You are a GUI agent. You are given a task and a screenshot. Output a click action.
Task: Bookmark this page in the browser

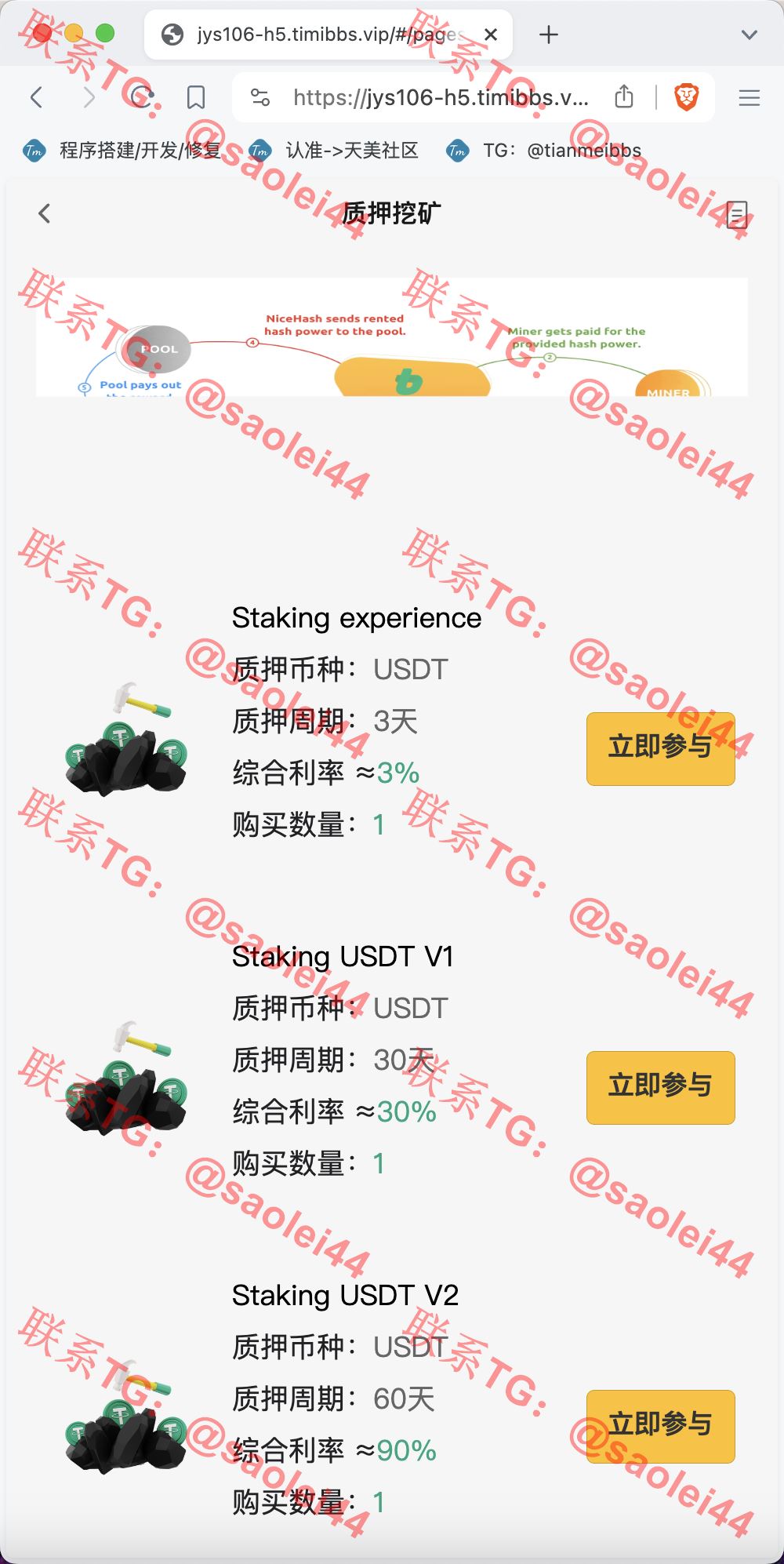pyautogui.click(x=196, y=97)
